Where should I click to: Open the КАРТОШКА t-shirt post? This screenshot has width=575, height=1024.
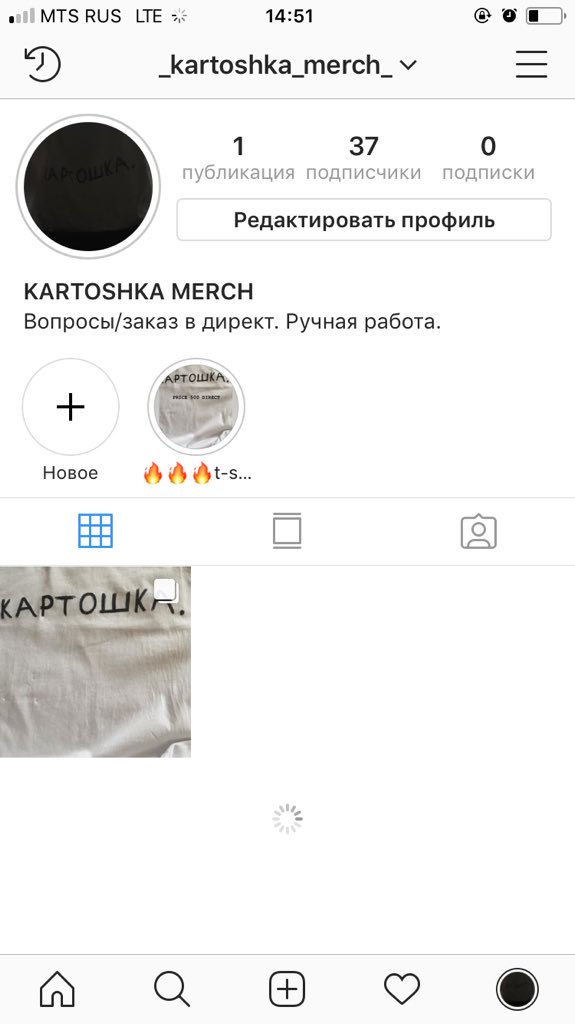point(95,662)
